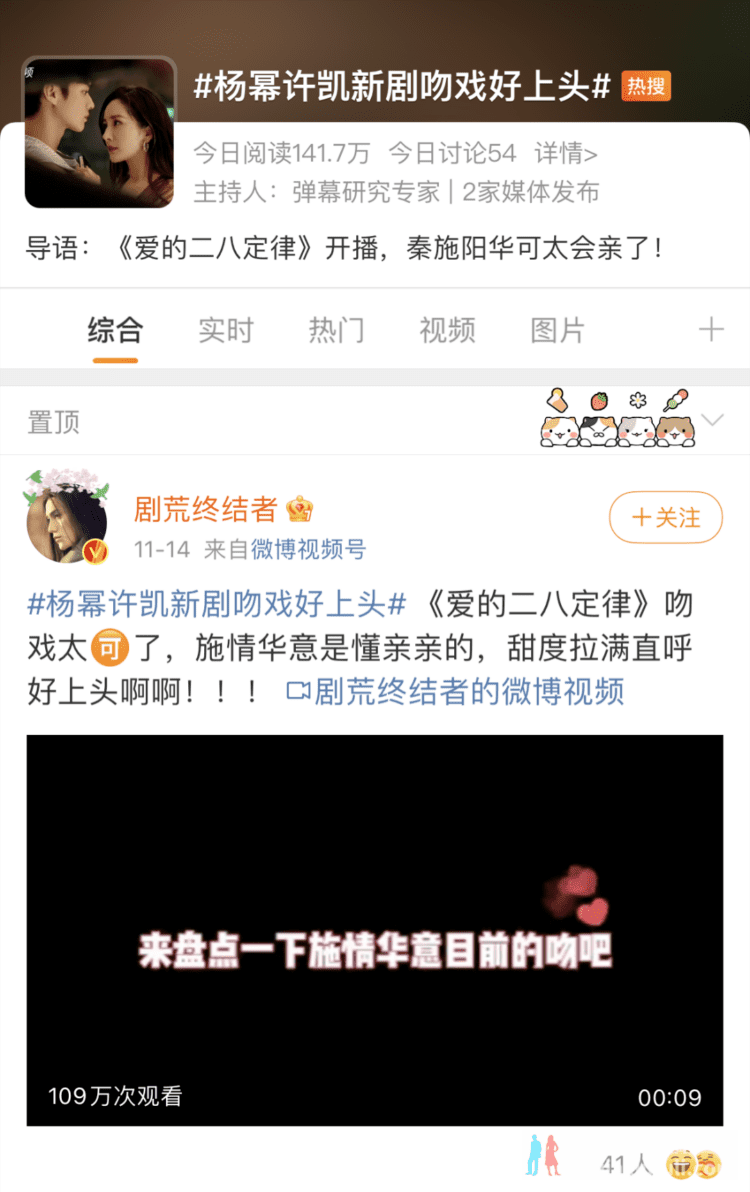Switch to the 图片 tab
The height and width of the screenshot is (1192, 750).
click(557, 331)
